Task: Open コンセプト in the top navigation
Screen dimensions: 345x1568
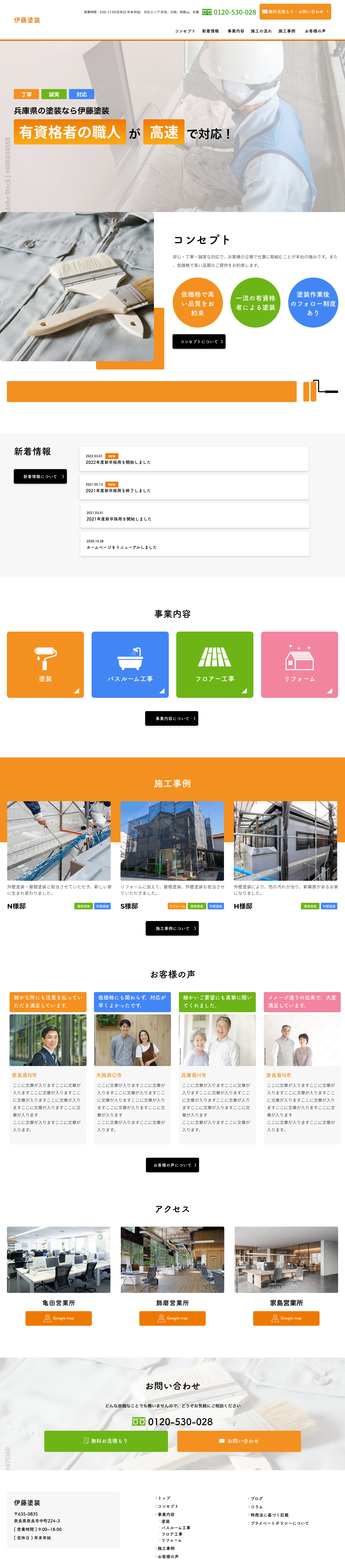Action: 185,31
